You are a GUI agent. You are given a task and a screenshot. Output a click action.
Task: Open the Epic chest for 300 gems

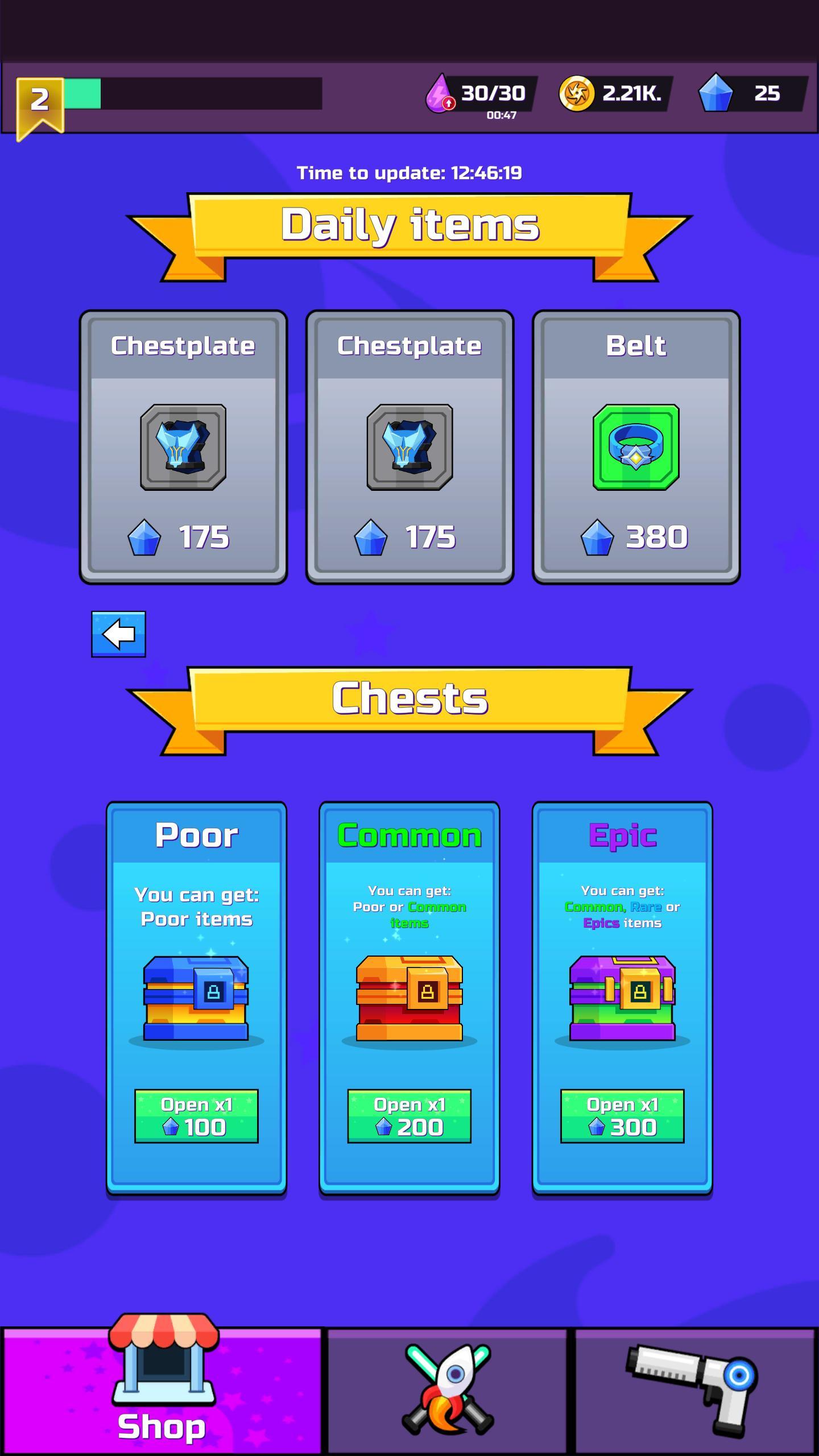tap(622, 1116)
